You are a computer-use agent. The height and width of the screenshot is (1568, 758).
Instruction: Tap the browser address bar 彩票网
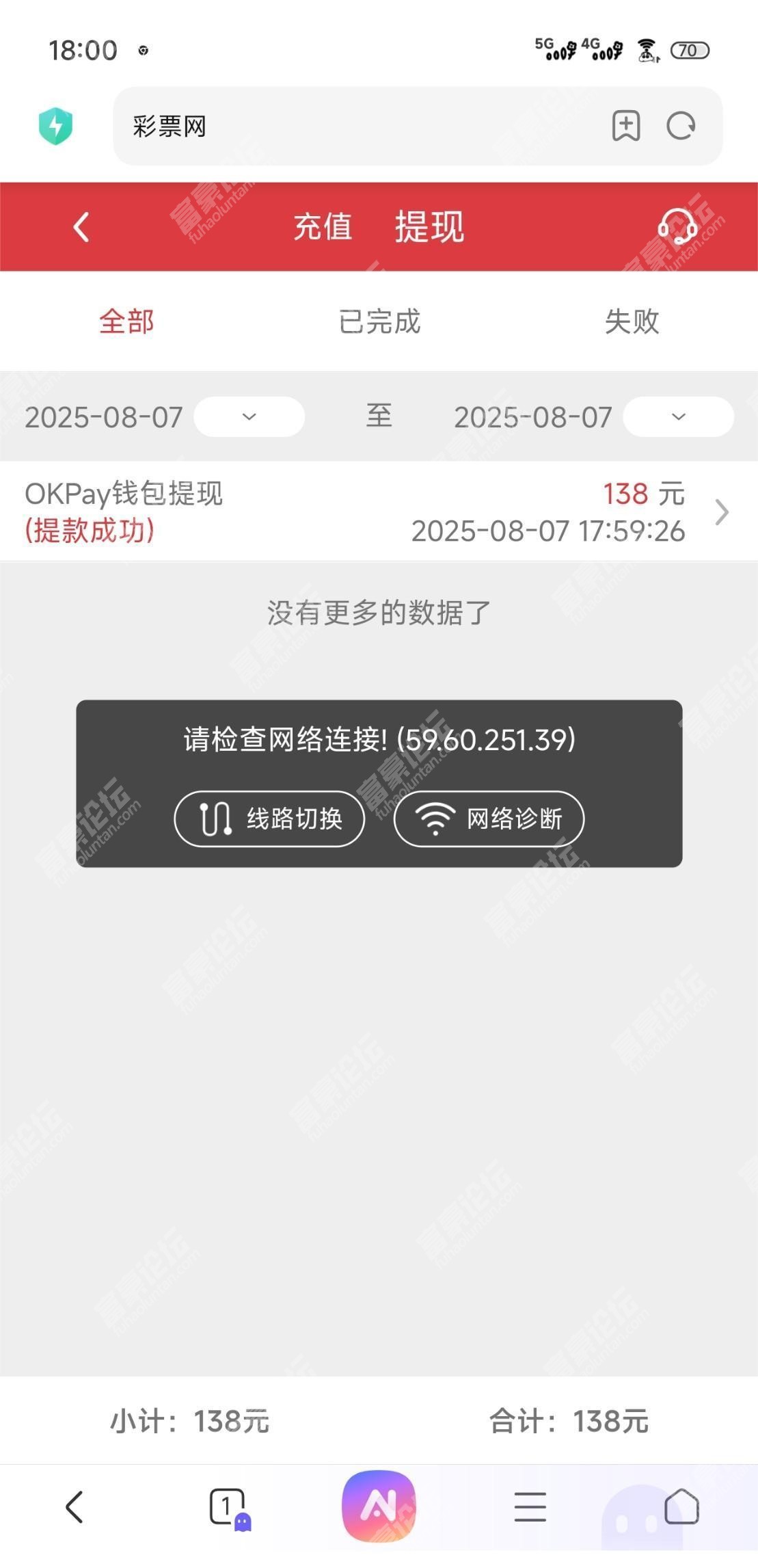355,126
